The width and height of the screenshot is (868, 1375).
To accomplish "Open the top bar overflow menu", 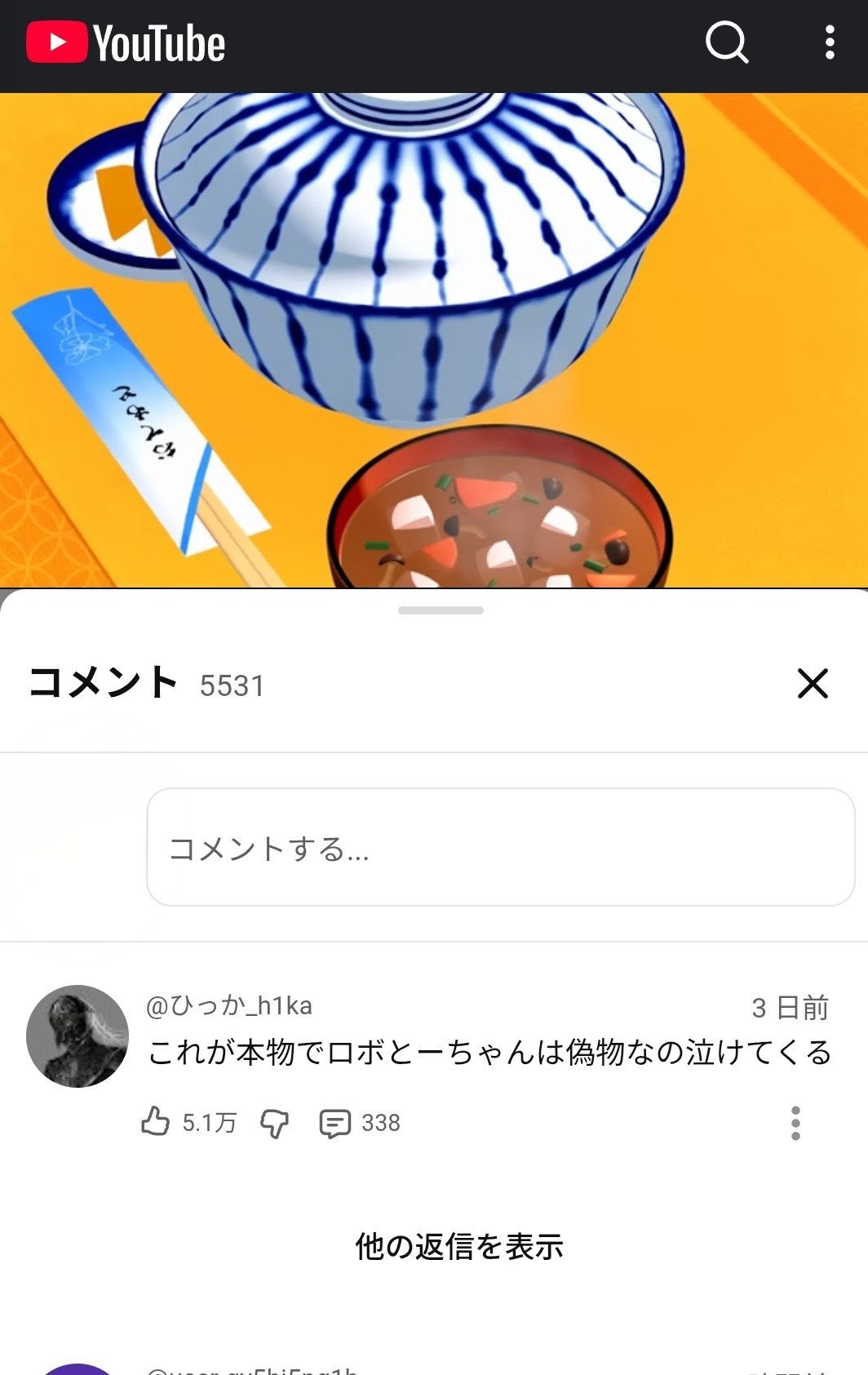I will (830, 42).
